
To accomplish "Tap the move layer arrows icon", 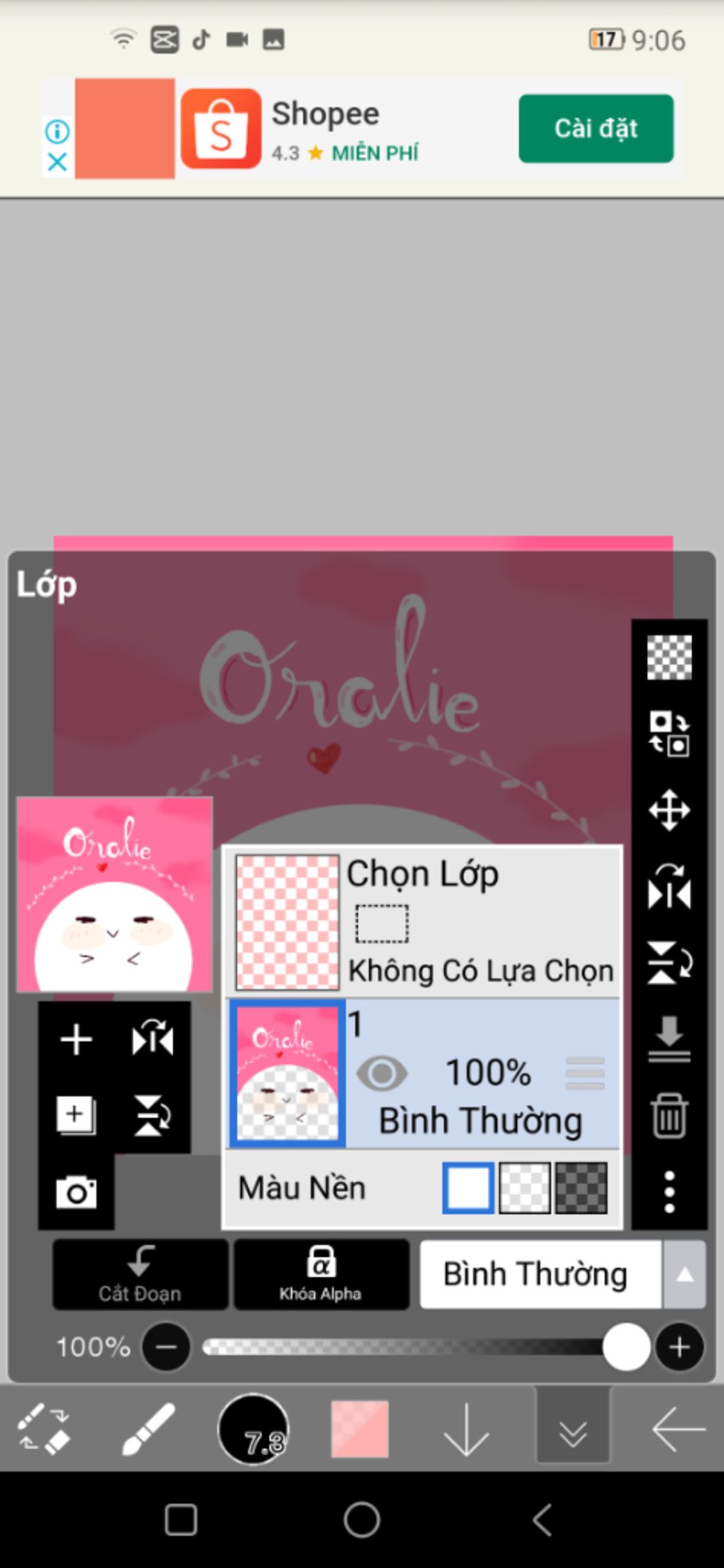I will click(x=669, y=810).
